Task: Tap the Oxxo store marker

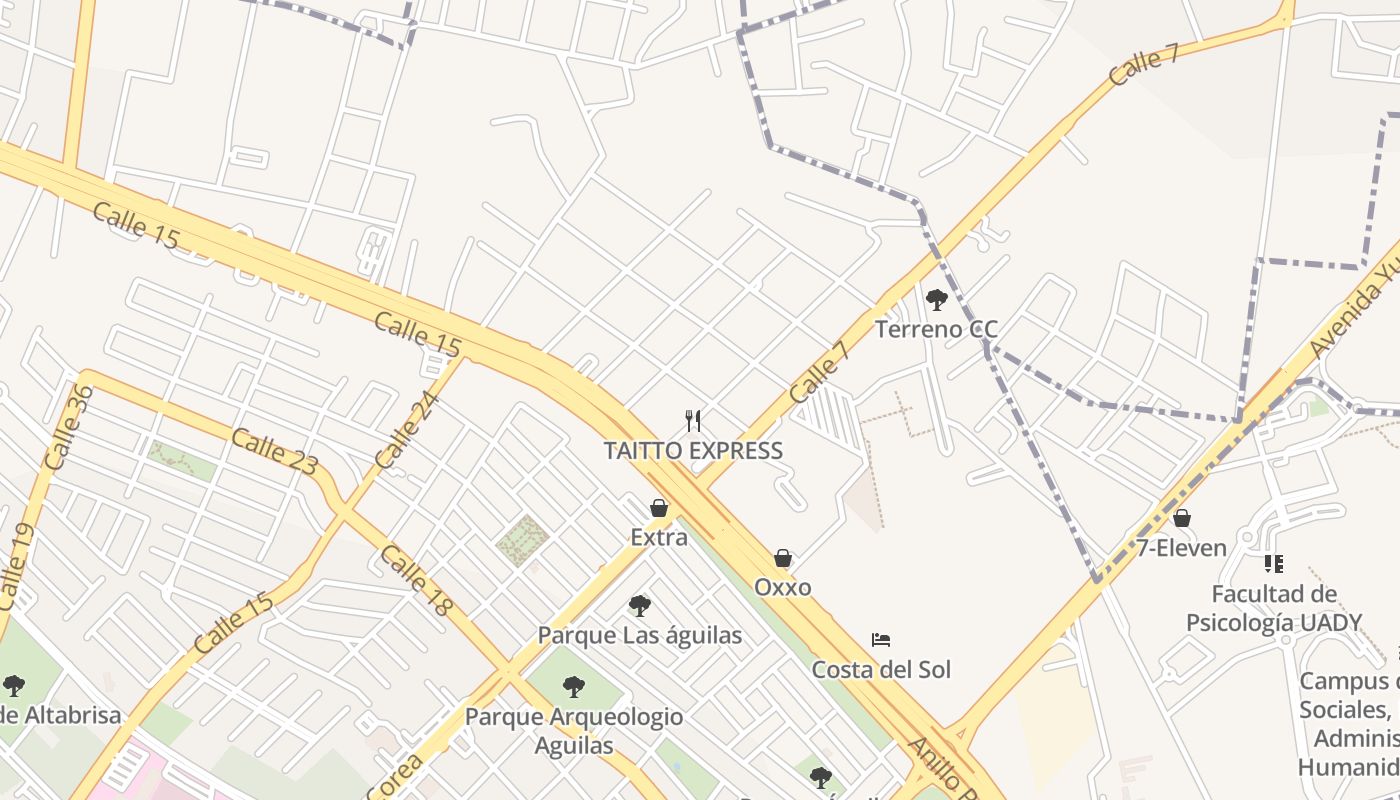Action: click(x=783, y=558)
